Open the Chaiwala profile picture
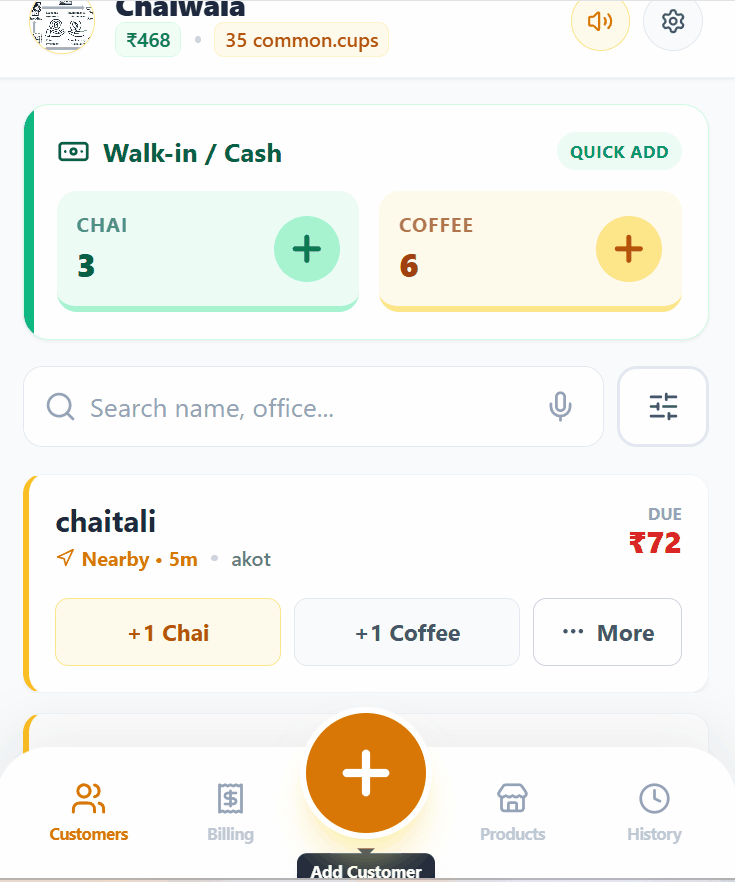 62,25
